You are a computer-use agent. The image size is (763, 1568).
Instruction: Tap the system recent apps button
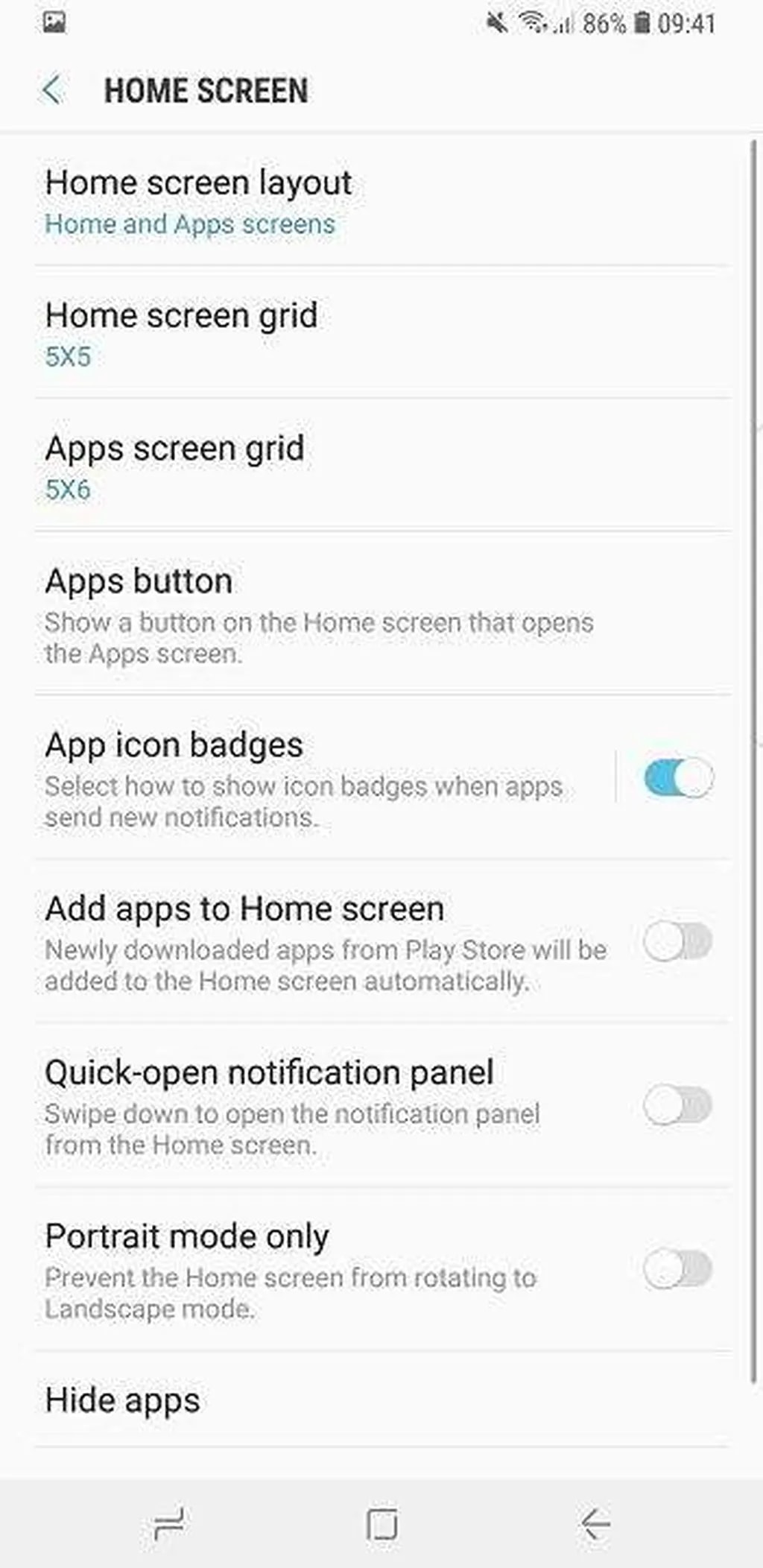click(169, 1523)
